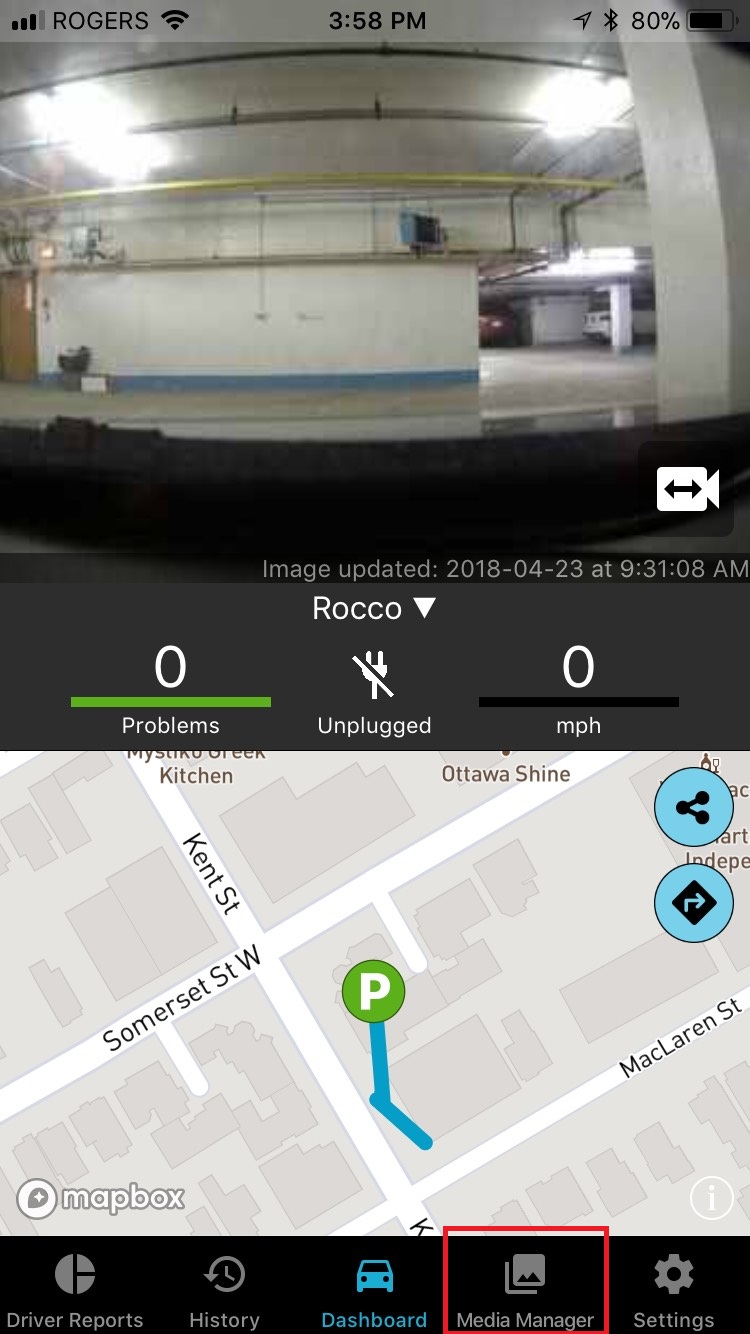Open the Settings tab
Screen dimensions: 750x1334
[673, 1290]
